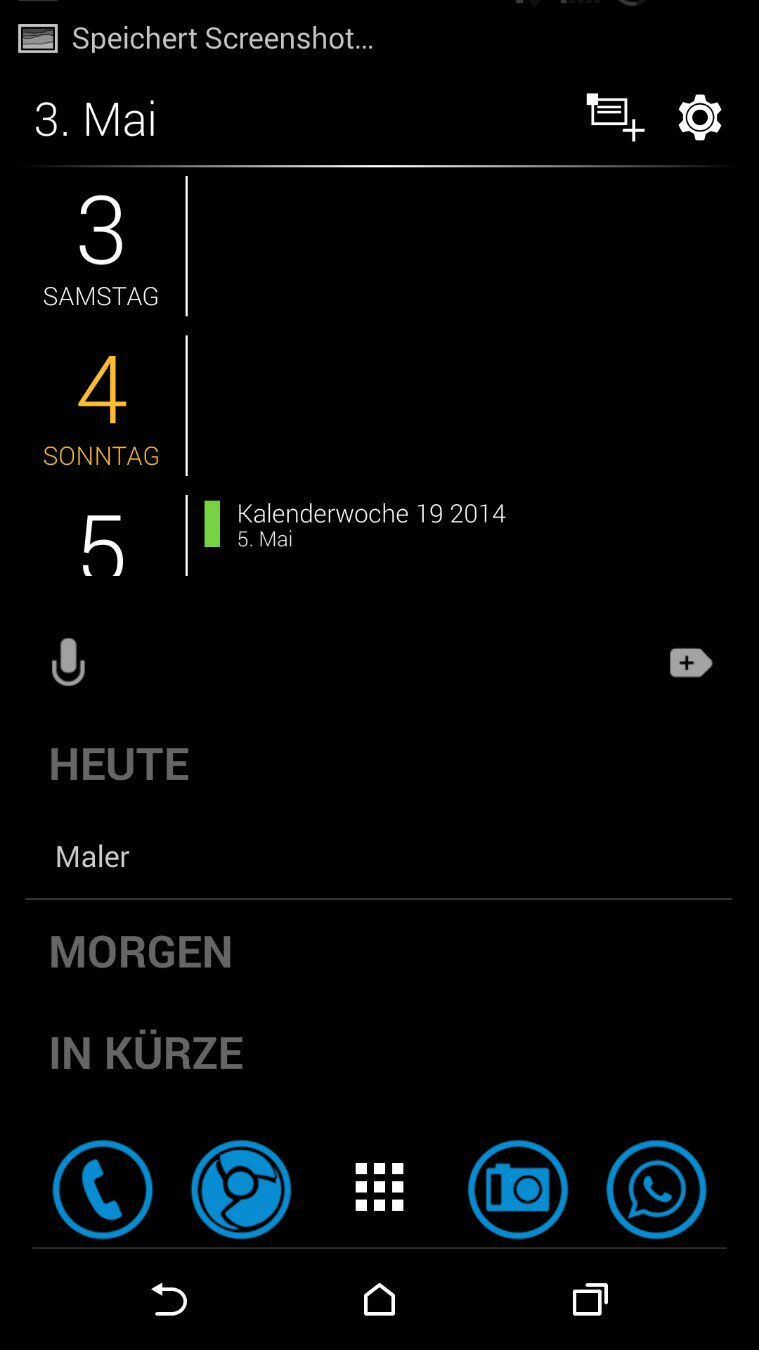Open the Maler task
Image resolution: width=759 pixels, height=1350 pixels.
tap(379, 857)
